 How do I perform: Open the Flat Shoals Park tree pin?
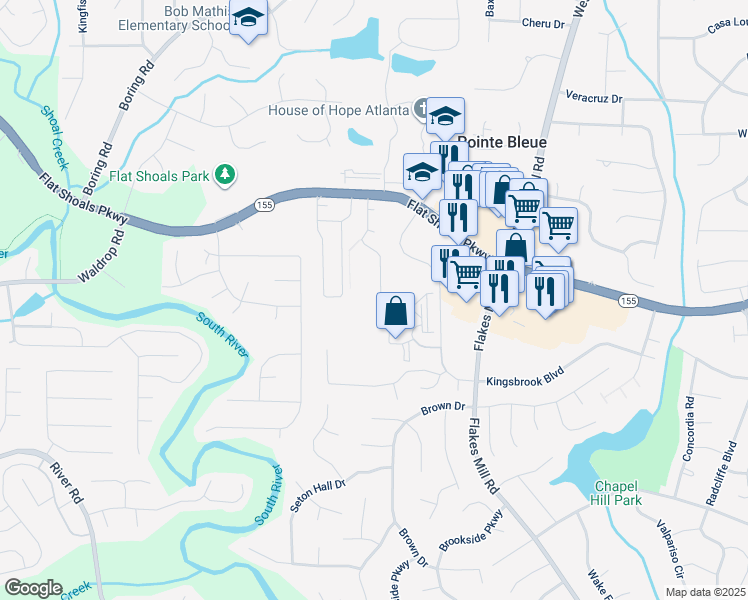[x=225, y=176]
